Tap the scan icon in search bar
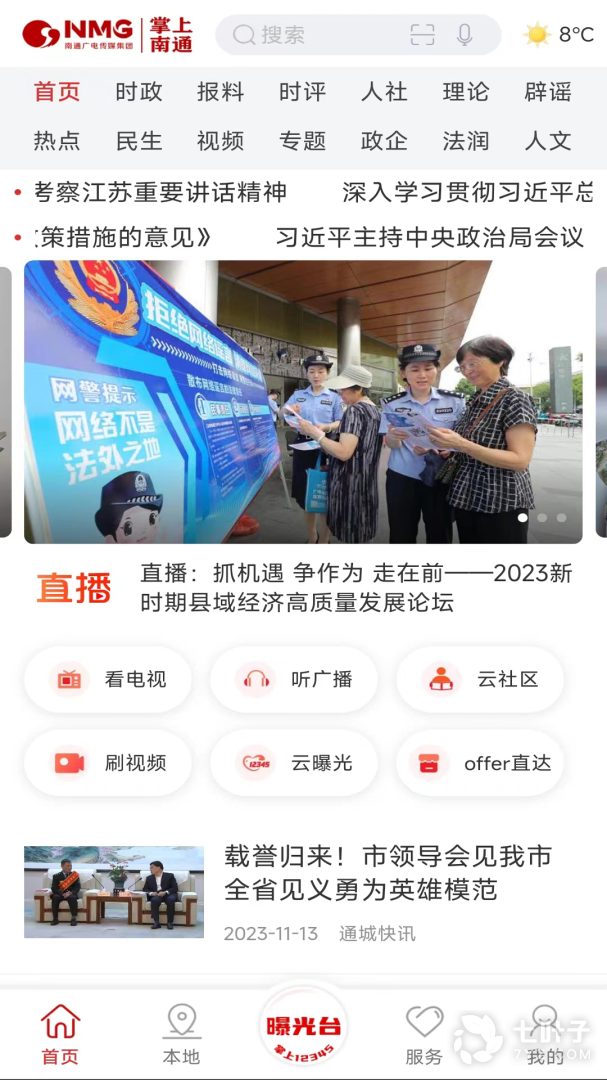 point(423,35)
